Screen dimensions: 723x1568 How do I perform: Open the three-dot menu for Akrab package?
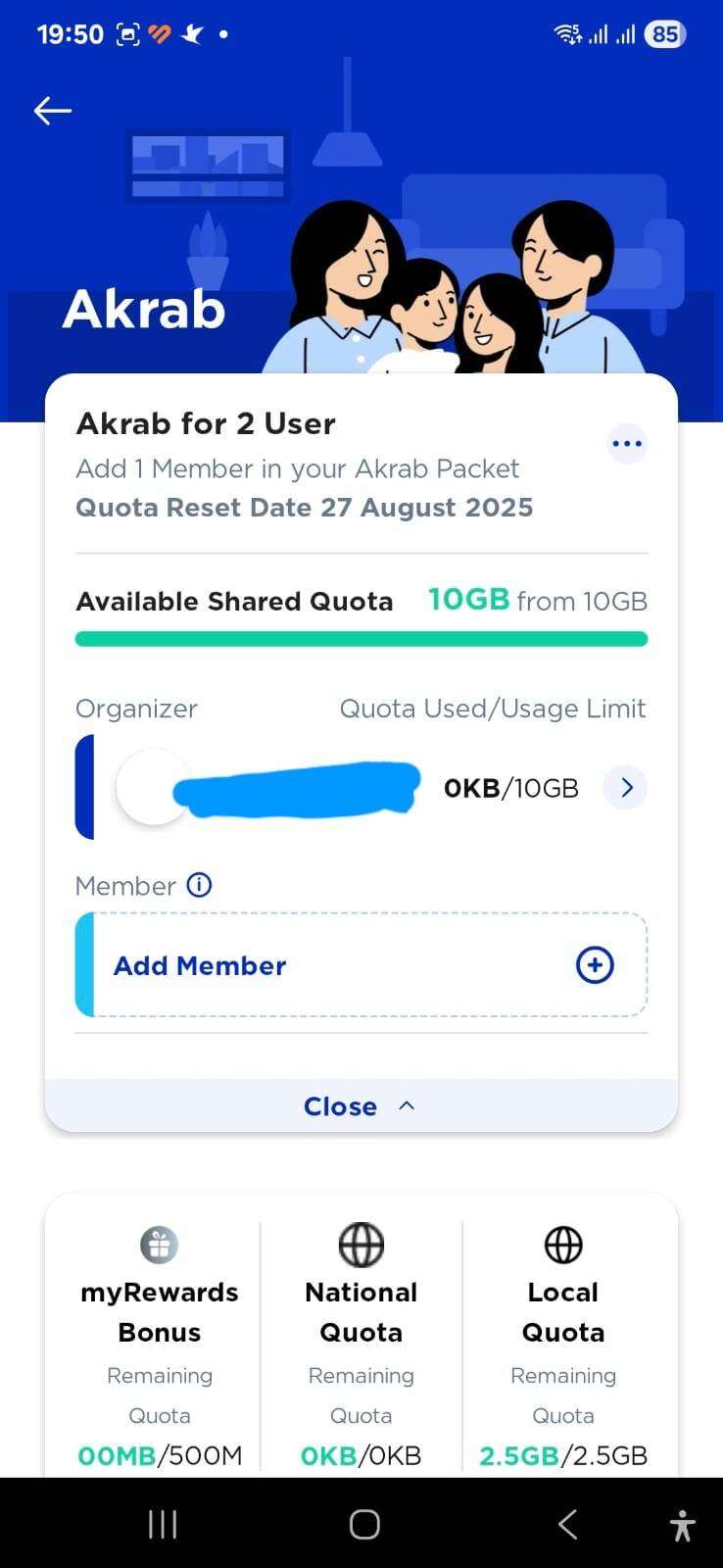[x=627, y=444]
